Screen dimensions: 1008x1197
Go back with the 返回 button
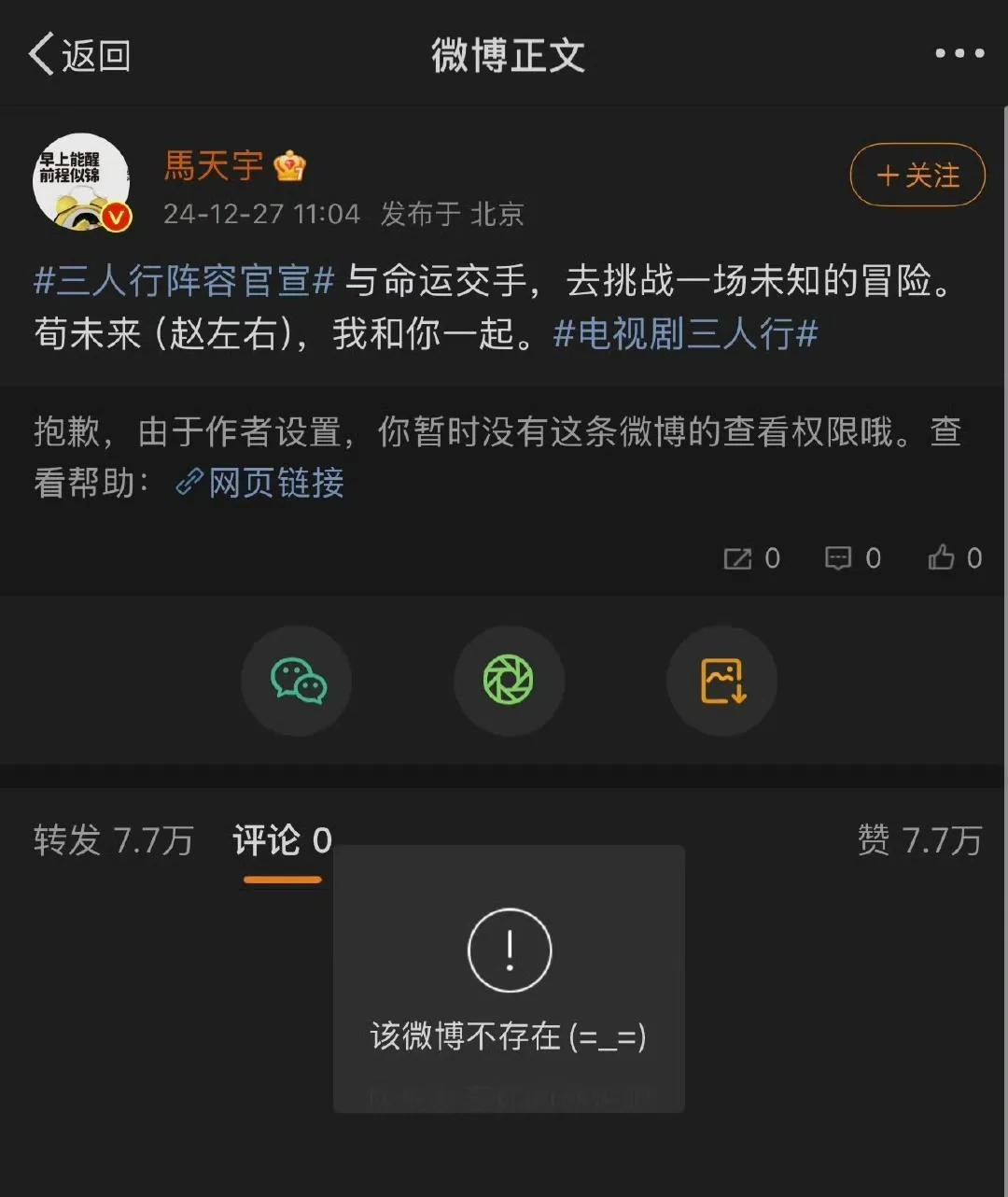80,55
